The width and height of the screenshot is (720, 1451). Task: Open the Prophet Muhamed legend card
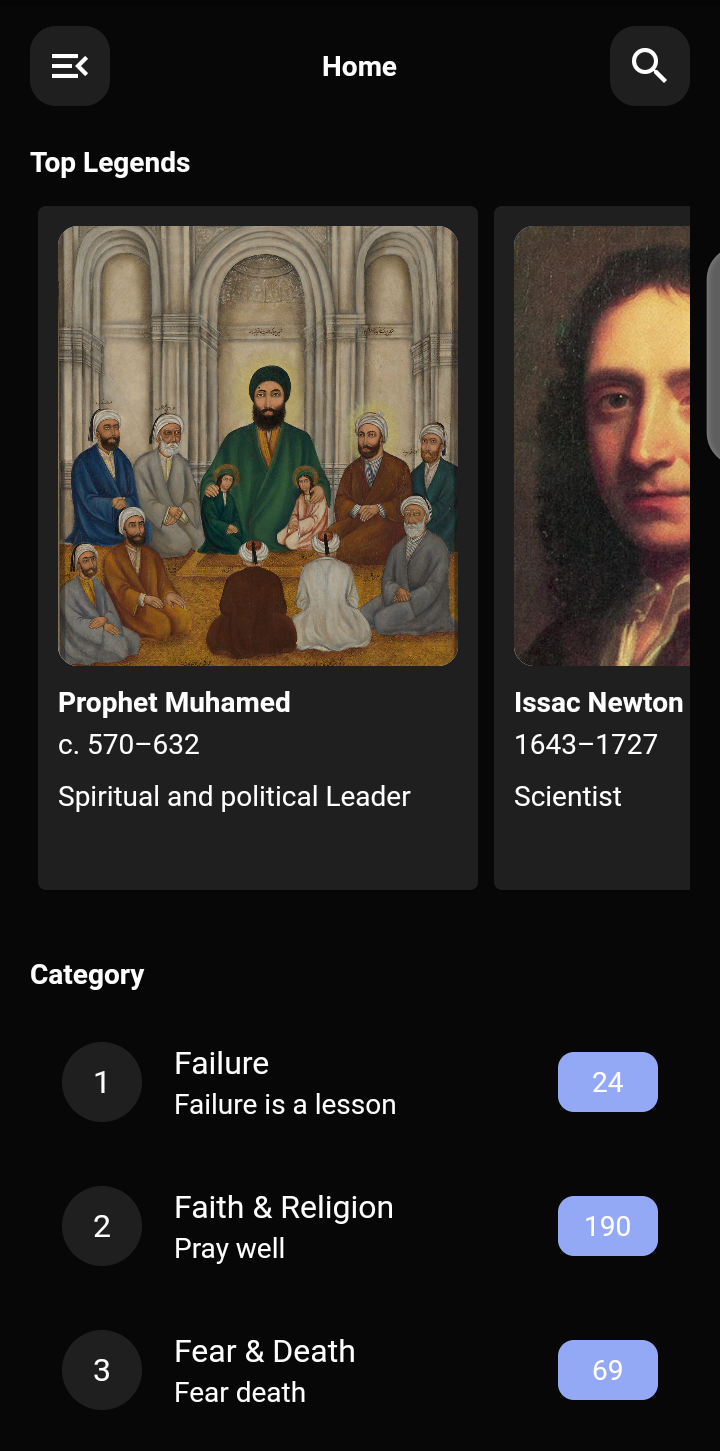point(258,546)
